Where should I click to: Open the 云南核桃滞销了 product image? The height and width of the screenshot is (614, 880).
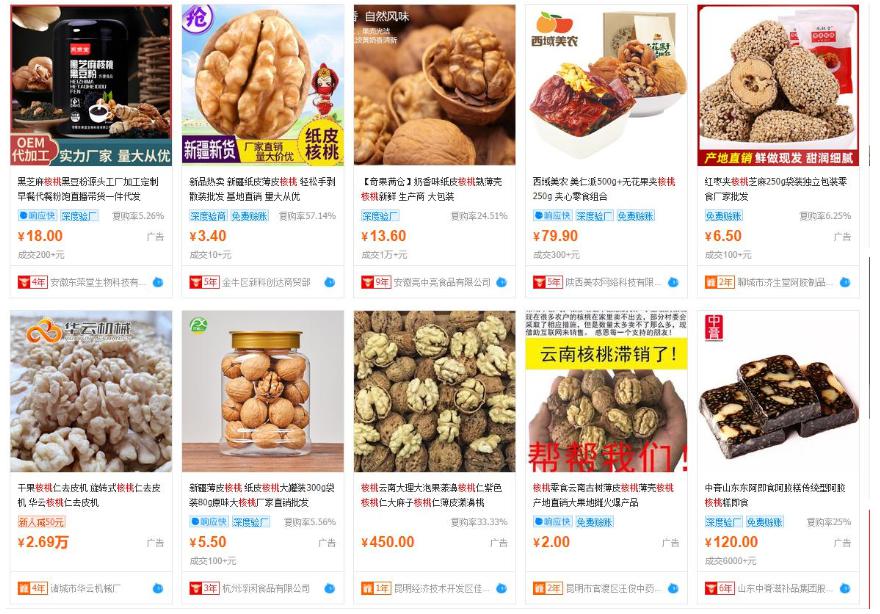tap(606, 392)
